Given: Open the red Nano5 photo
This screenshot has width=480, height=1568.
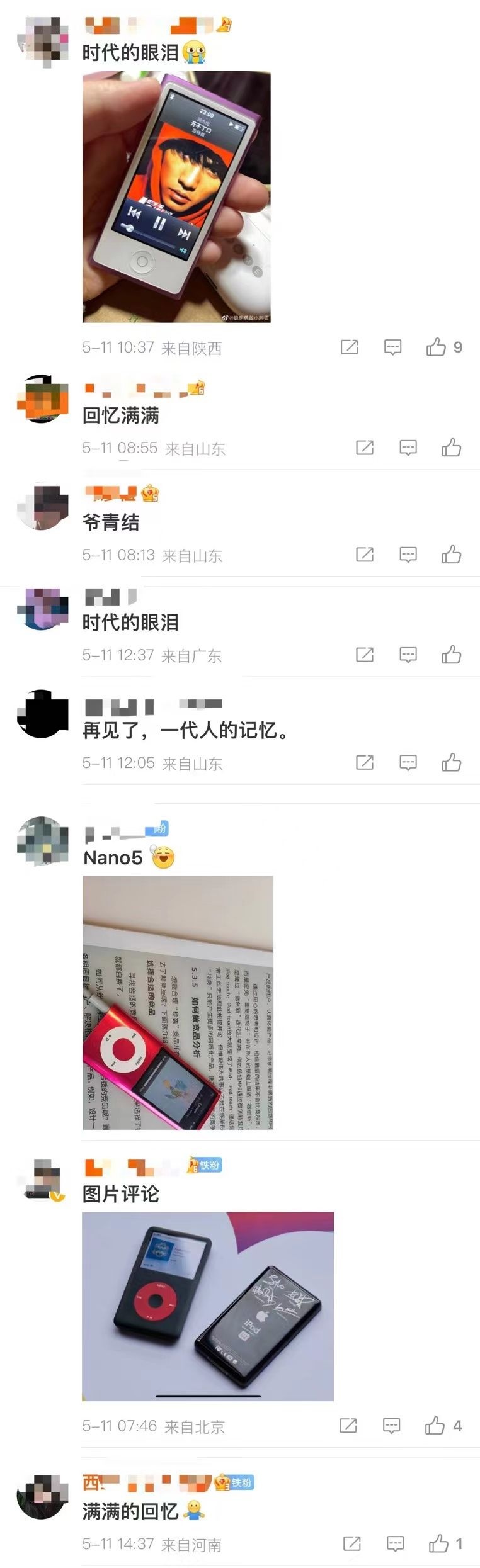Looking at the screenshot, I should point(178,1002).
